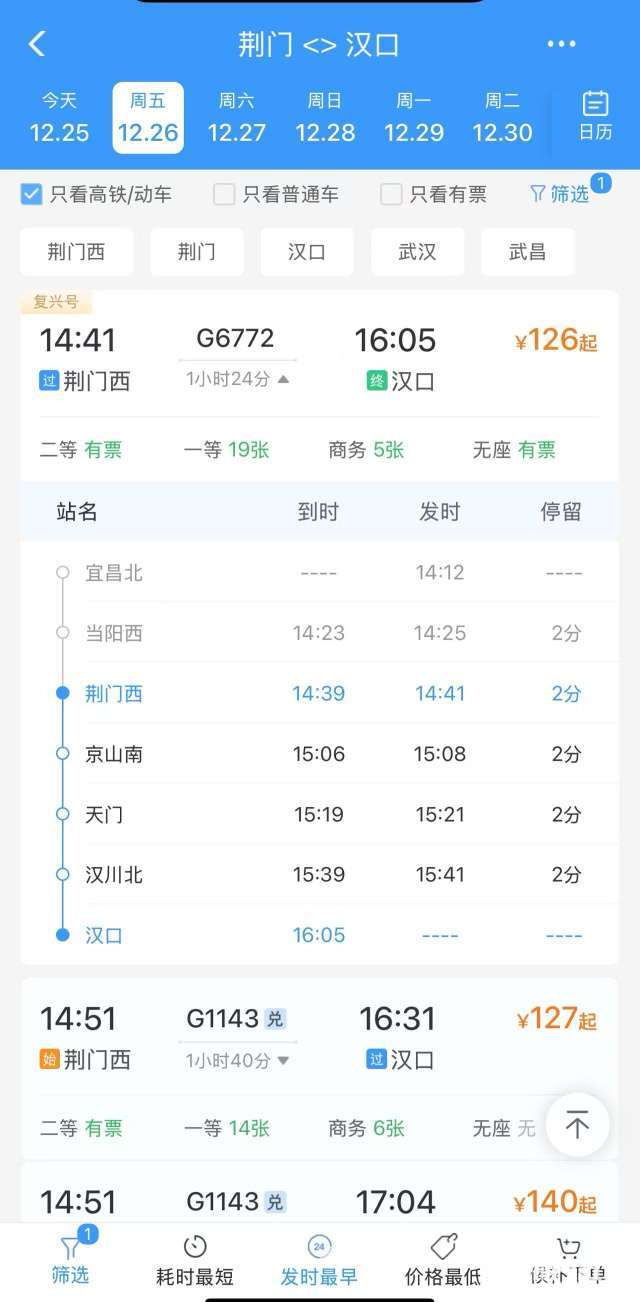
Task: Select the date 周六 12.27
Action: (x=236, y=118)
